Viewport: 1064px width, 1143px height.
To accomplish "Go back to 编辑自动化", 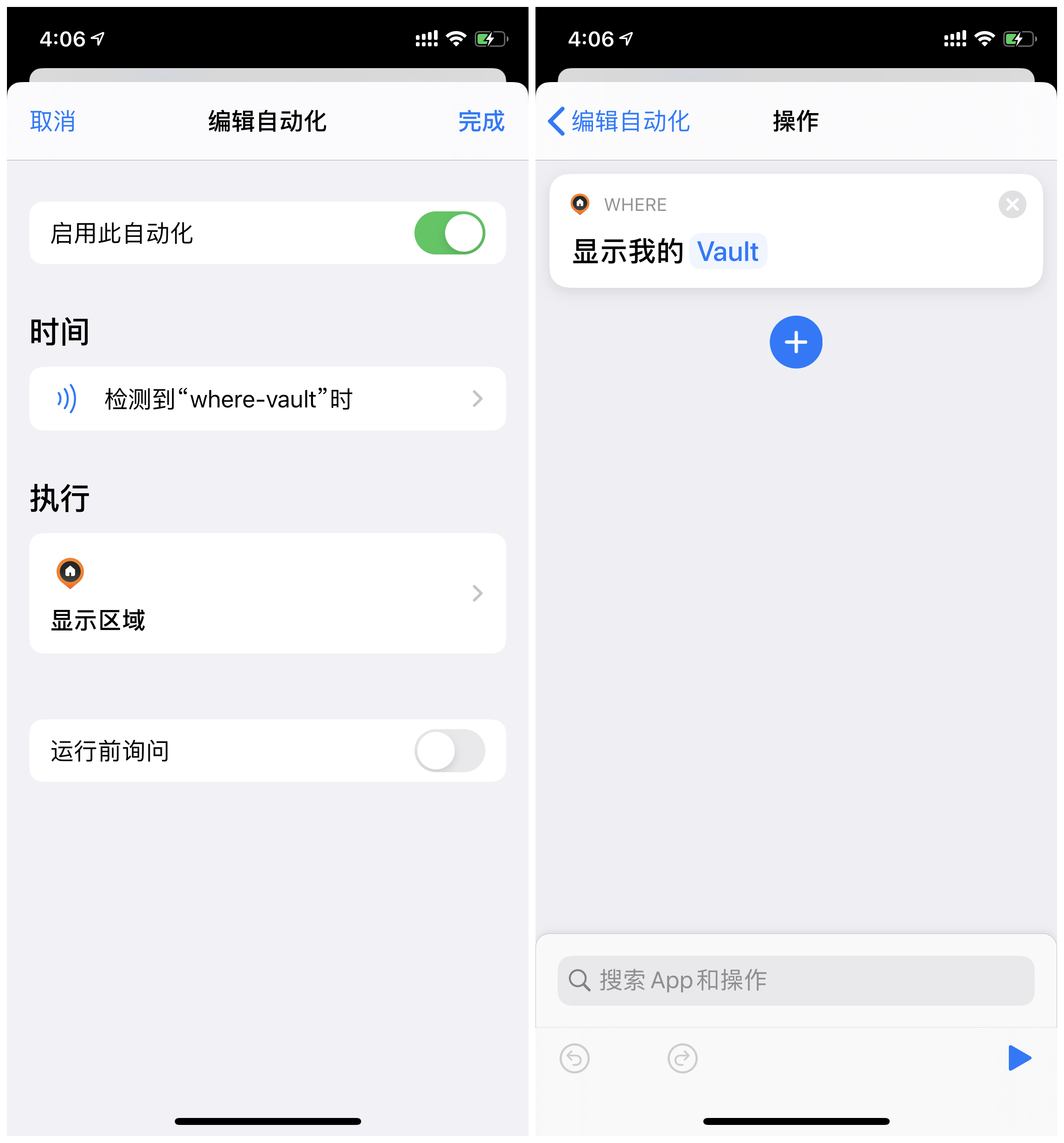I will pyautogui.click(x=619, y=121).
